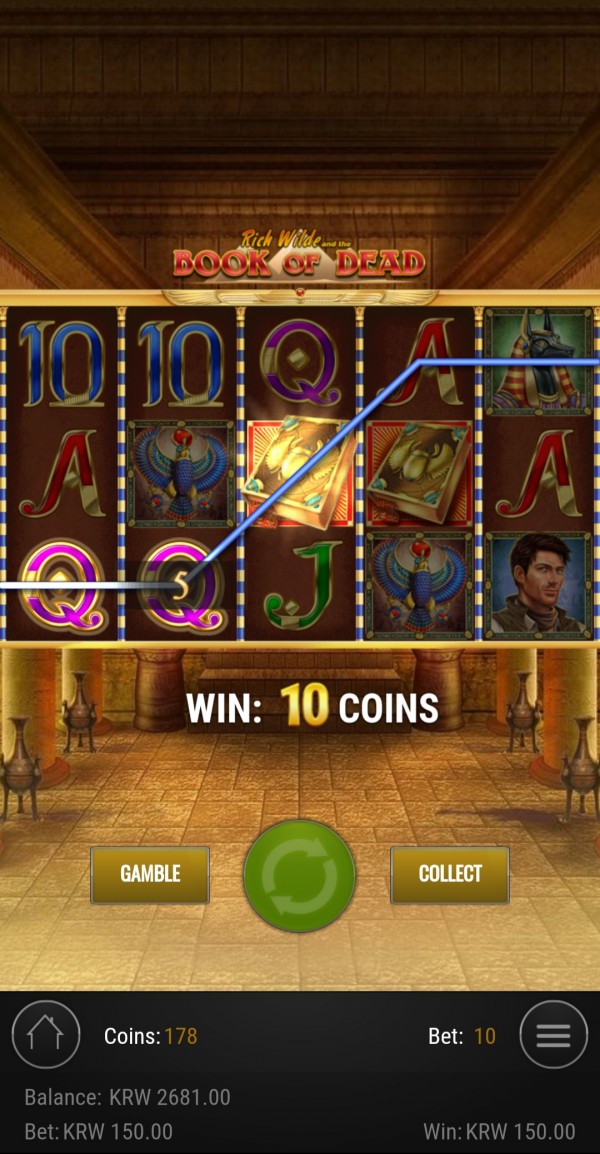Viewport: 600px width, 1154px height.
Task: Go to the home lobby icon
Action: [x=46, y=1035]
